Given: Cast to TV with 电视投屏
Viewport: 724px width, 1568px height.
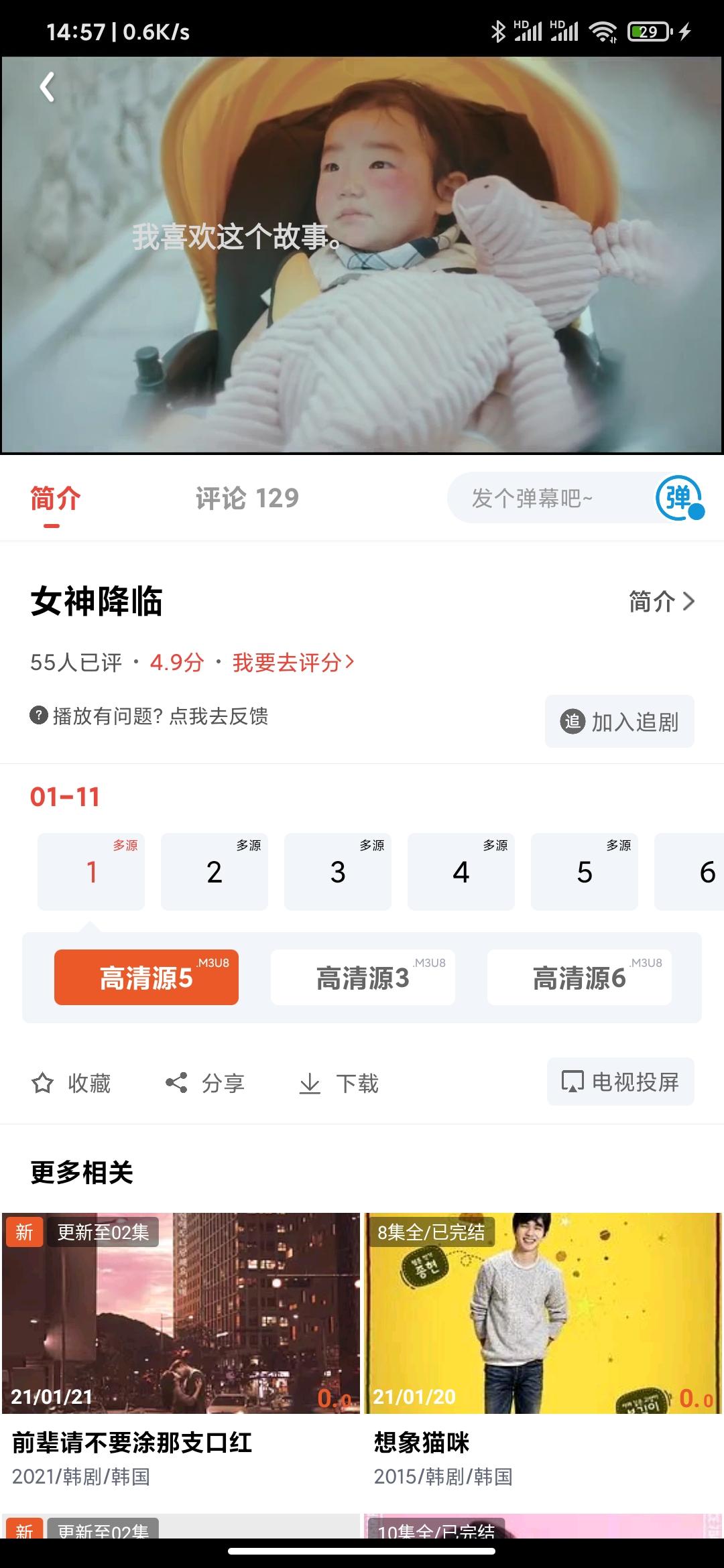Looking at the screenshot, I should click(x=621, y=1082).
